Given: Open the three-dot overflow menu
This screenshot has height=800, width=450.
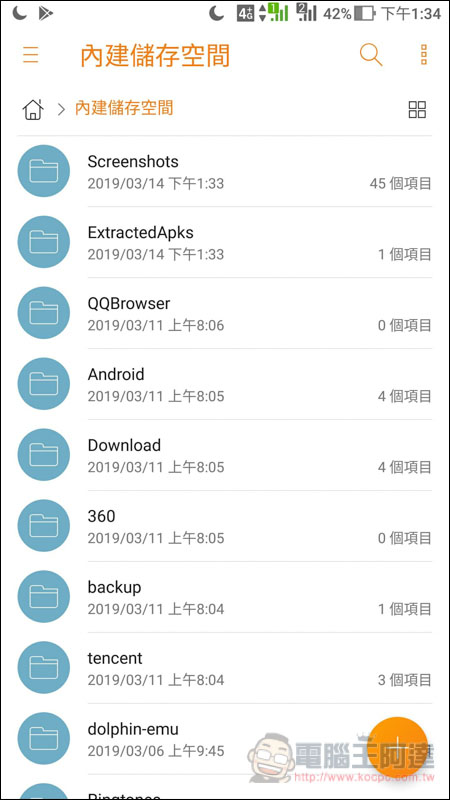Looking at the screenshot, I should tap(423, 55).
